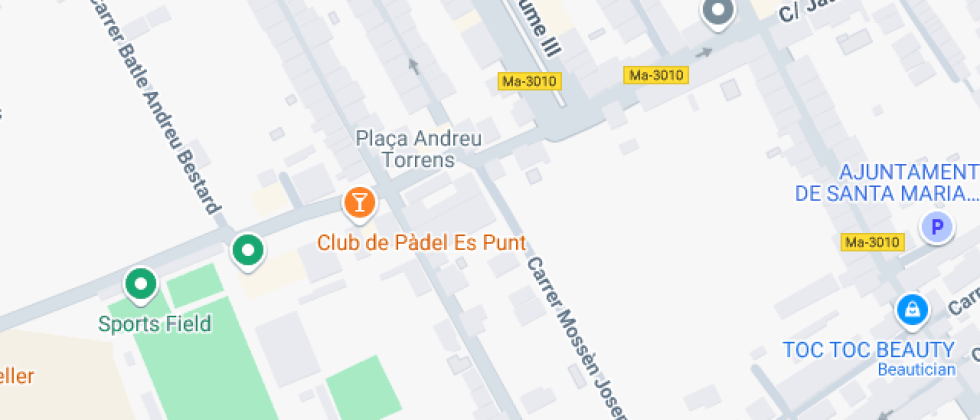Open the Ajuntament de Santa Maria parking marker
This screenshot has width=980, height=420.
[937, 229]
